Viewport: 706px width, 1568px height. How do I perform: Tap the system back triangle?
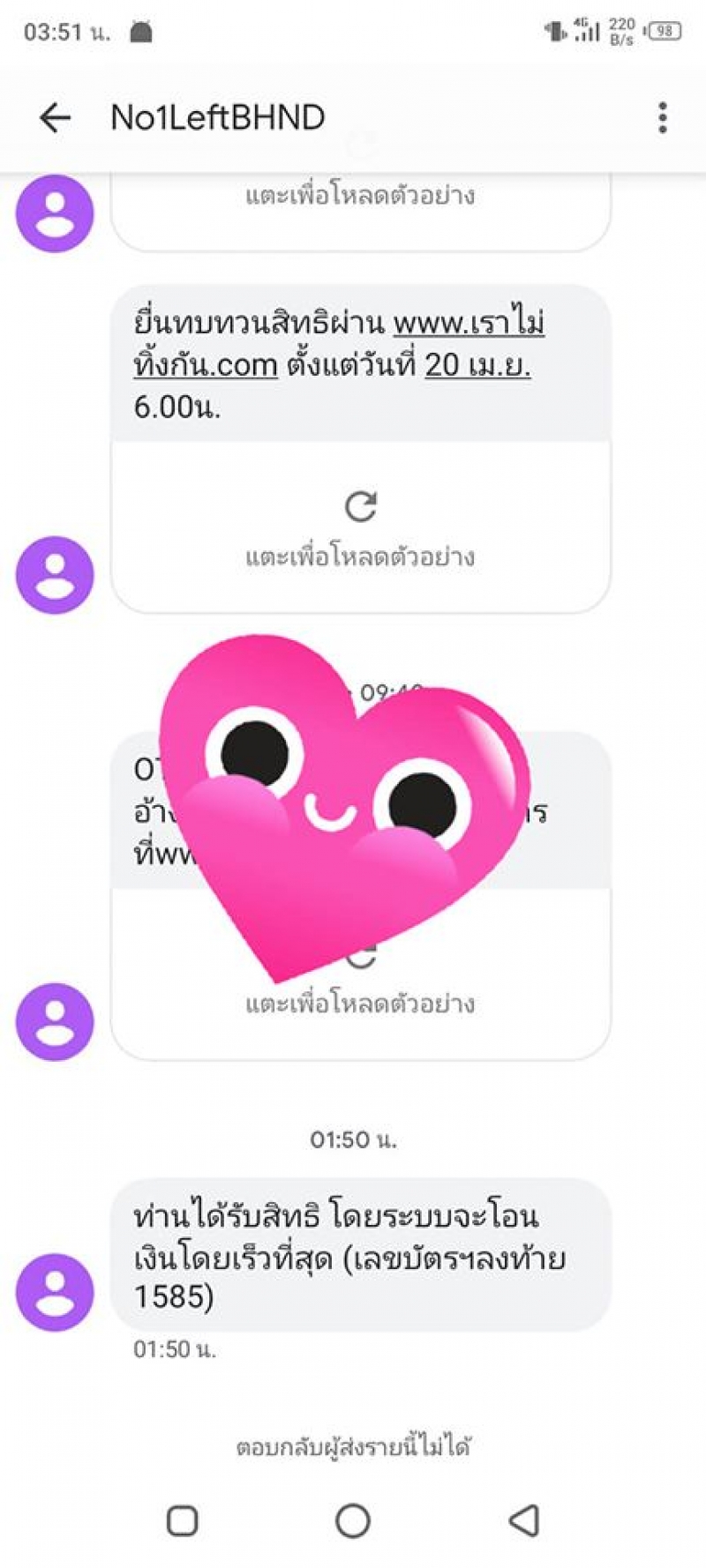click(524, 1520)
